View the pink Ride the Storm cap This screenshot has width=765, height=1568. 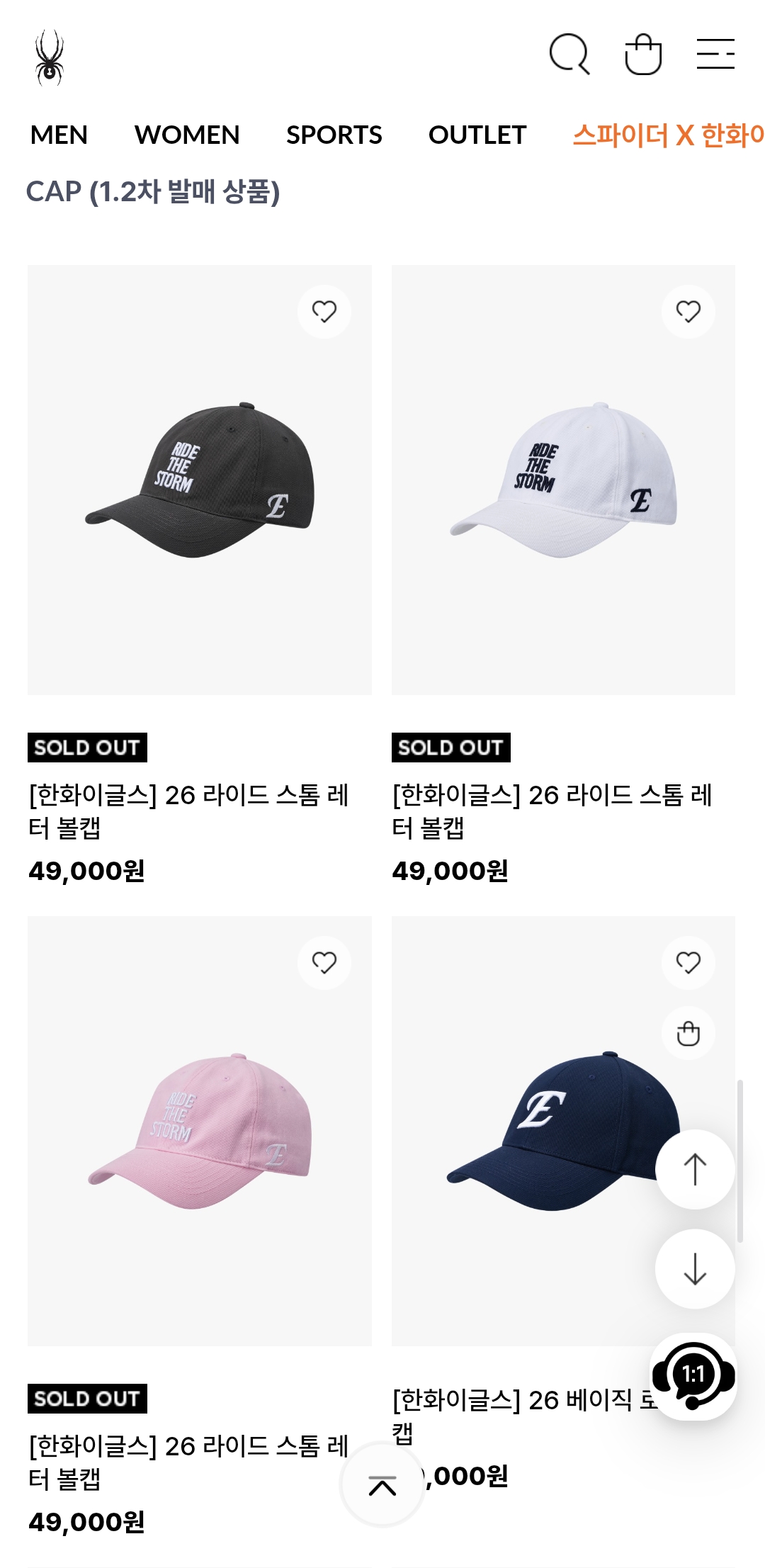(x=199, y=1131)
